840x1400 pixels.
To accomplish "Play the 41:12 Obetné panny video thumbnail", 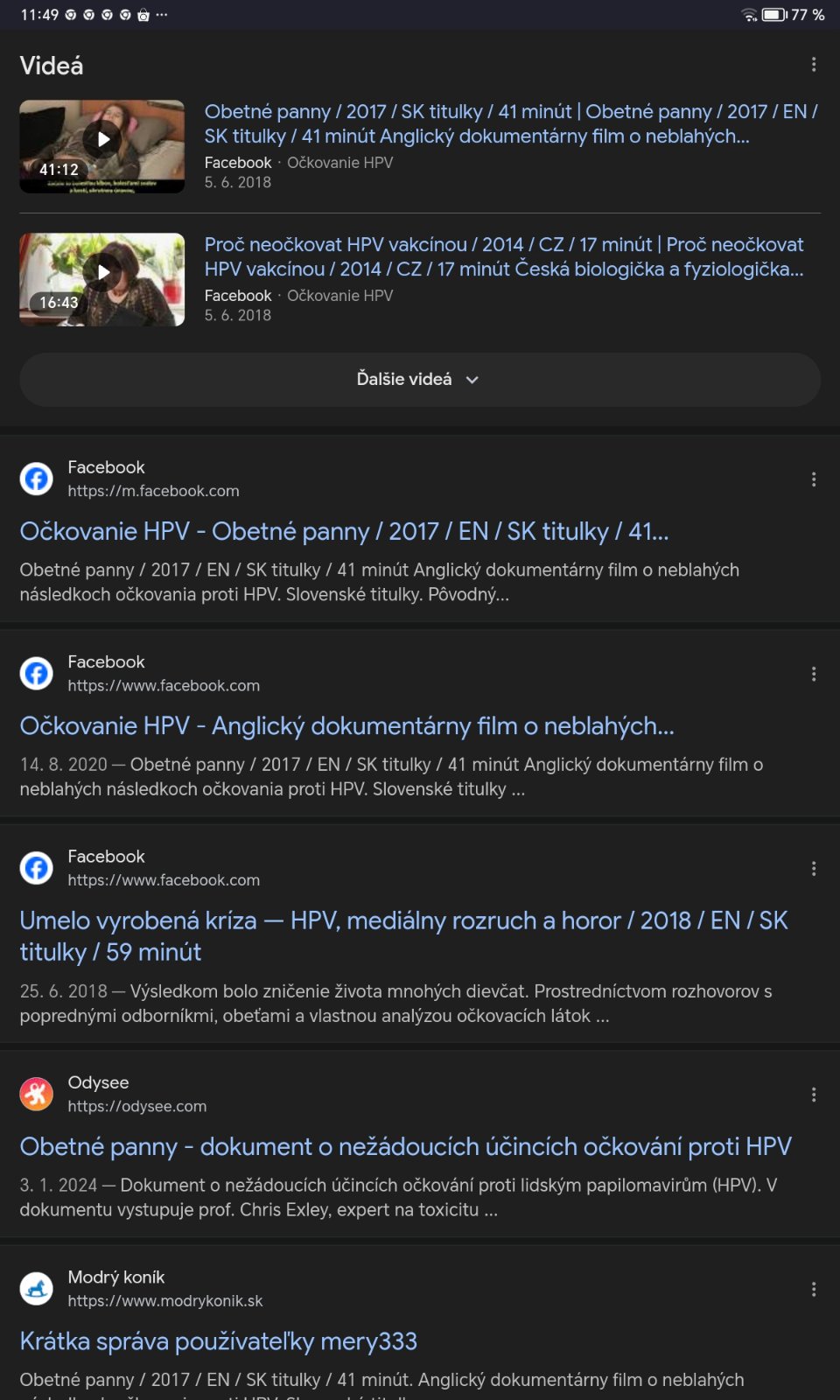I will [102, 146].
